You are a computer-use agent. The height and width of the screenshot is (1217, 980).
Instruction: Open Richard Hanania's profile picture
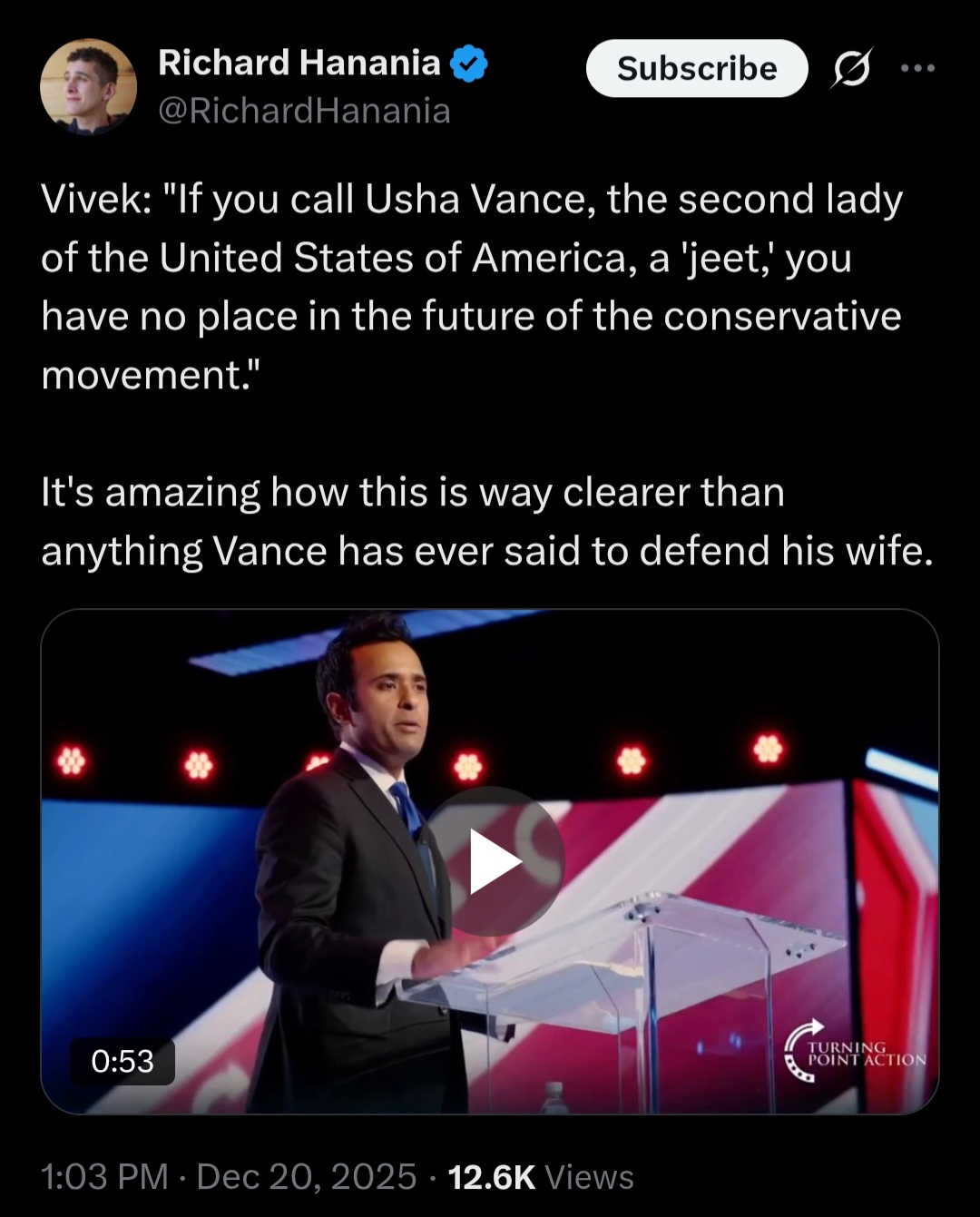point(88,86)
